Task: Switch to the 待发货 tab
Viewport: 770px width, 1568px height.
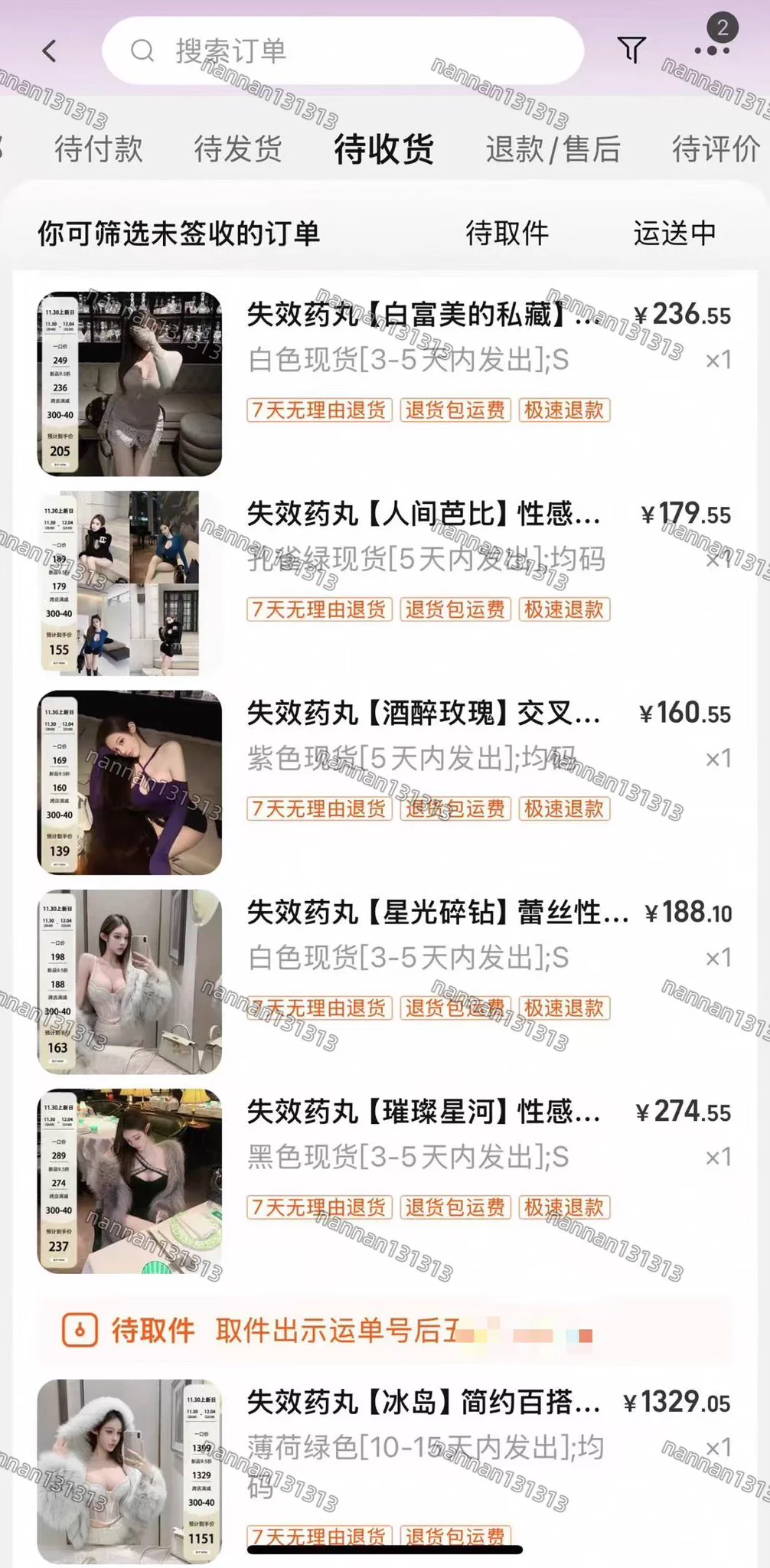Action: pos(238,149)
